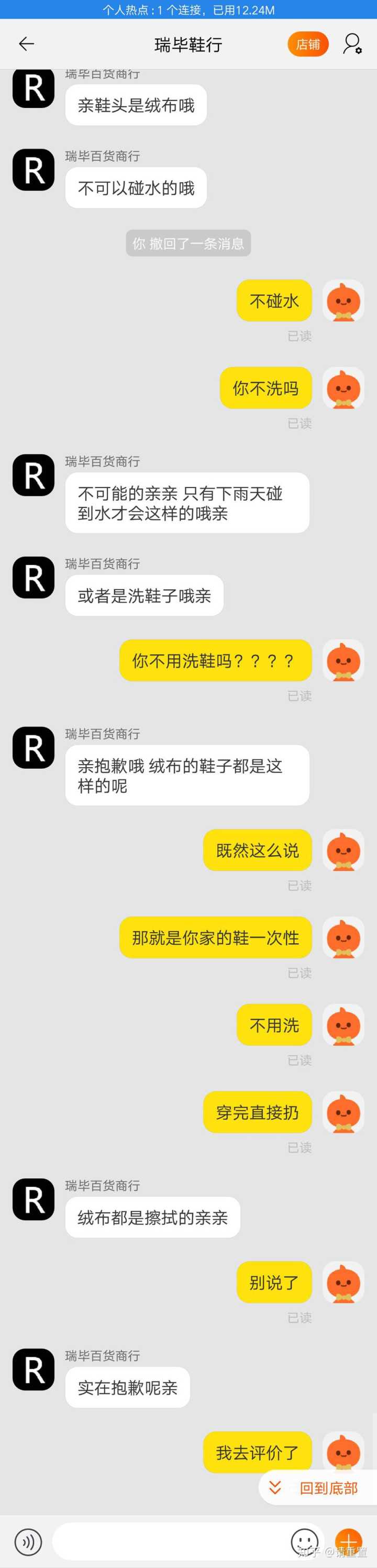Open the plus attachments menu
377x1568 pixels.
(x=349, y=1541)
